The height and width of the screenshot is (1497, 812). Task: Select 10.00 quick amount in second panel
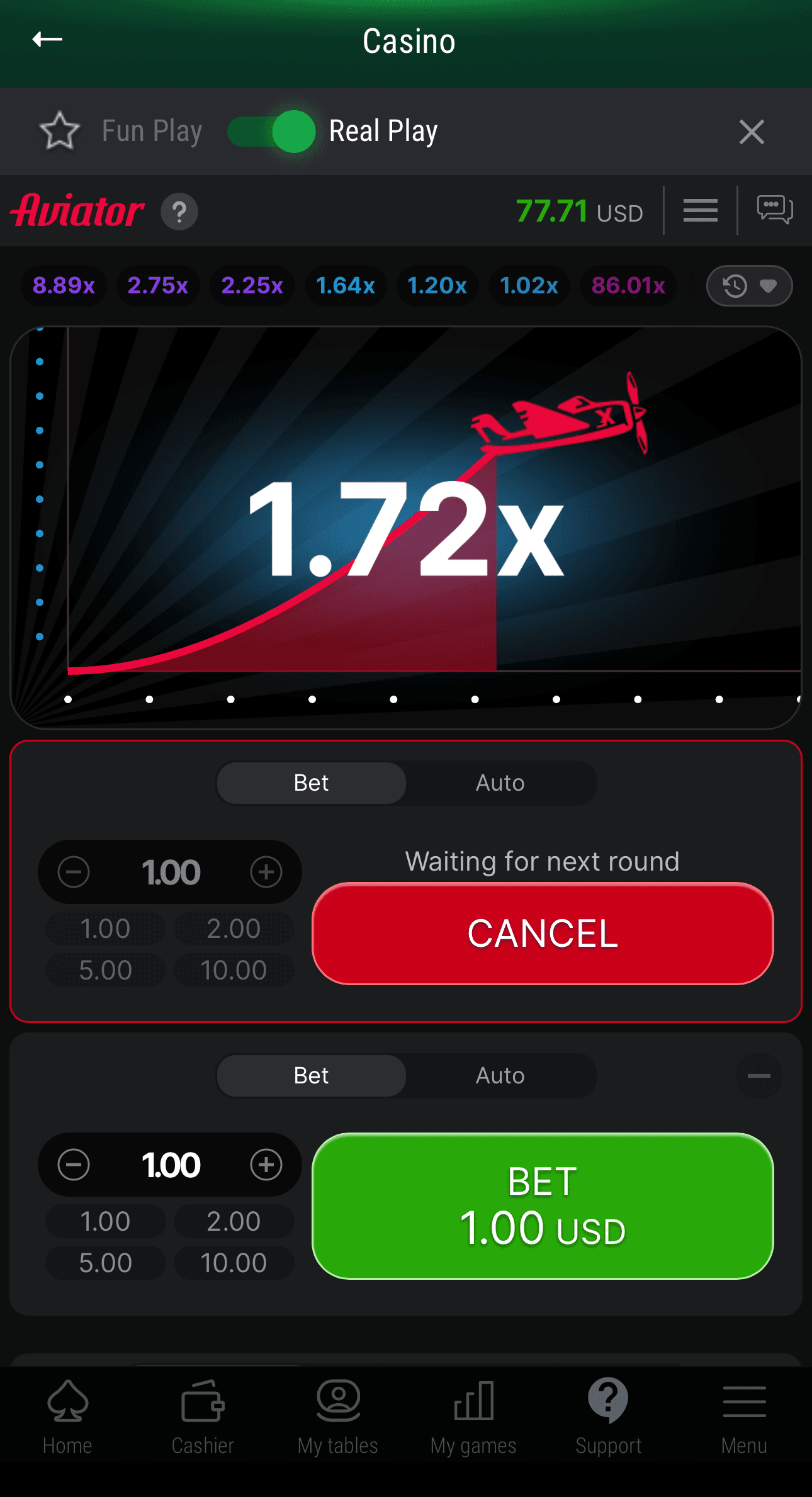[x=234, y=1263]
